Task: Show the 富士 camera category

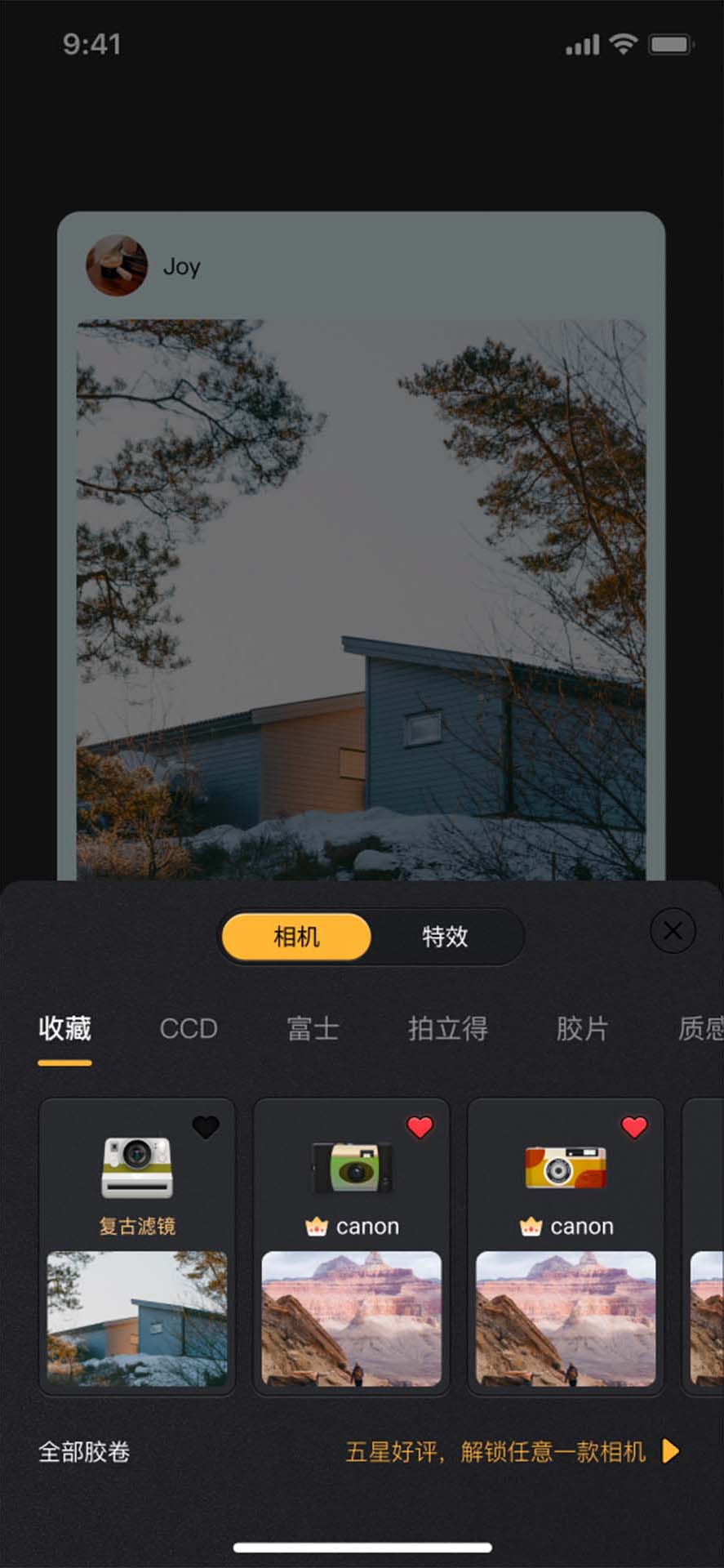Action: tap(313, 1029)
